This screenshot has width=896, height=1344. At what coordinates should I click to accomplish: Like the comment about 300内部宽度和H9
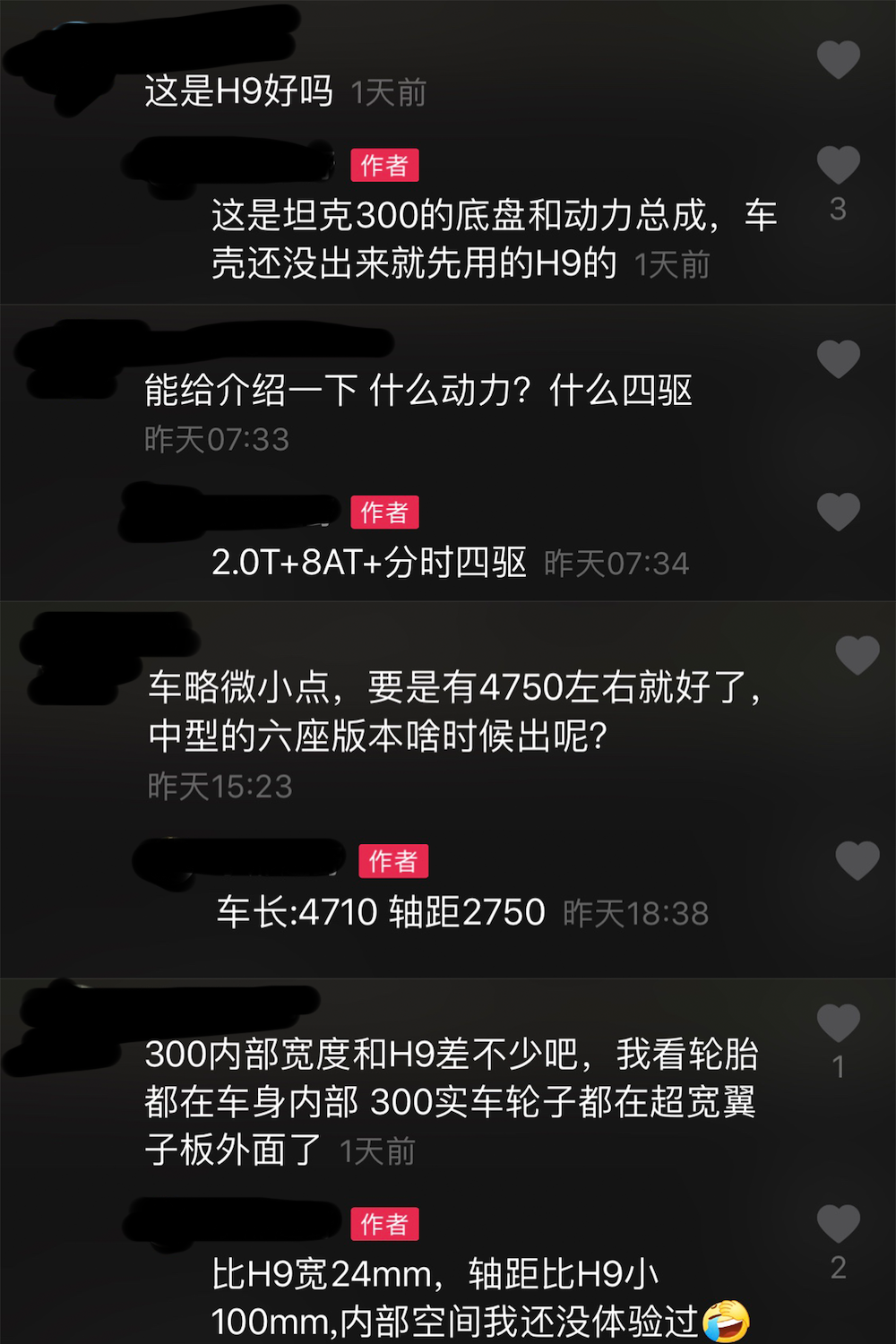839,1022
